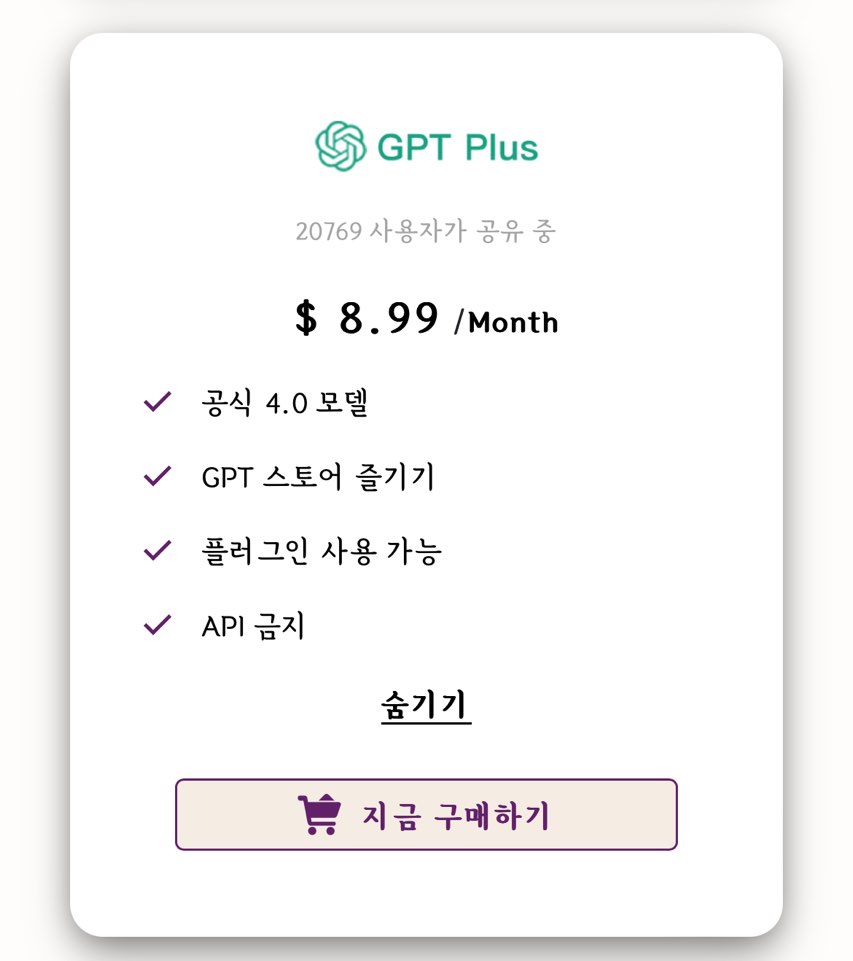Click the 숨기기 link to collapse features
853x961 pixels.
[424, 705]
